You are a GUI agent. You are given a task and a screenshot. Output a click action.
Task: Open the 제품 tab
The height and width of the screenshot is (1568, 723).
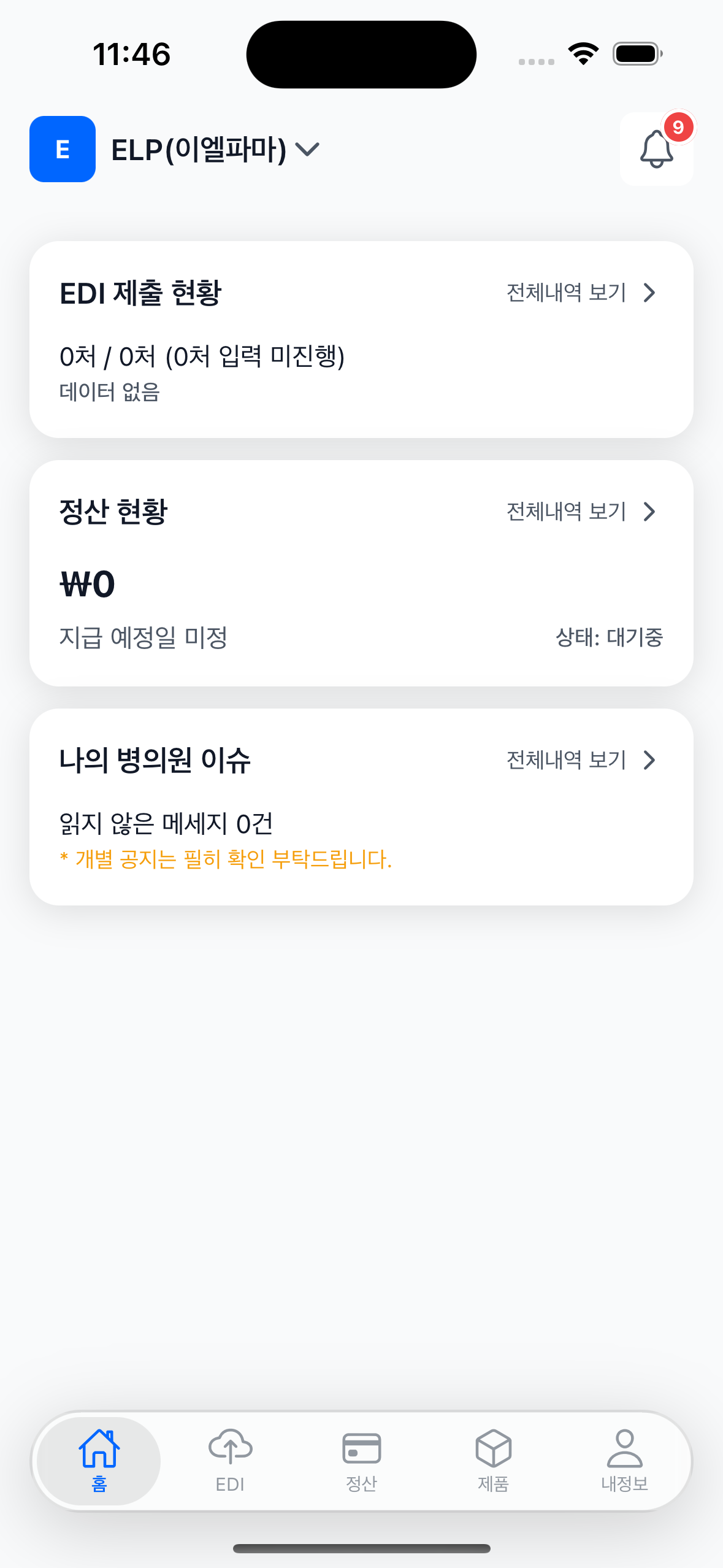click(493, 1461)
